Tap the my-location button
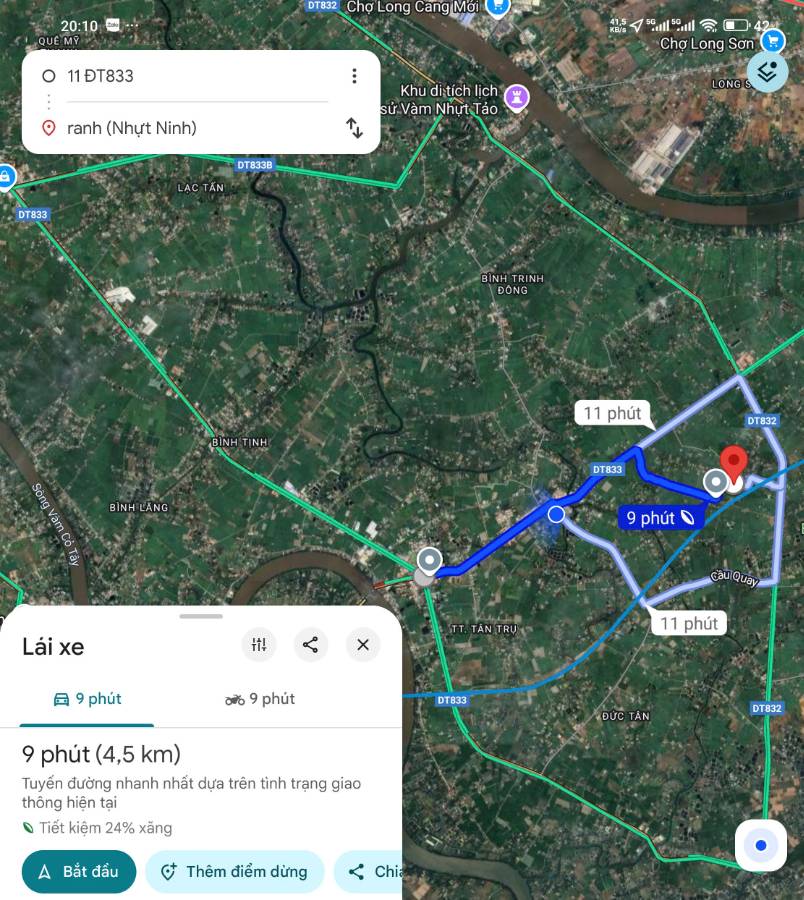Viewport: 804px width, 900px height. pos(760,845)
